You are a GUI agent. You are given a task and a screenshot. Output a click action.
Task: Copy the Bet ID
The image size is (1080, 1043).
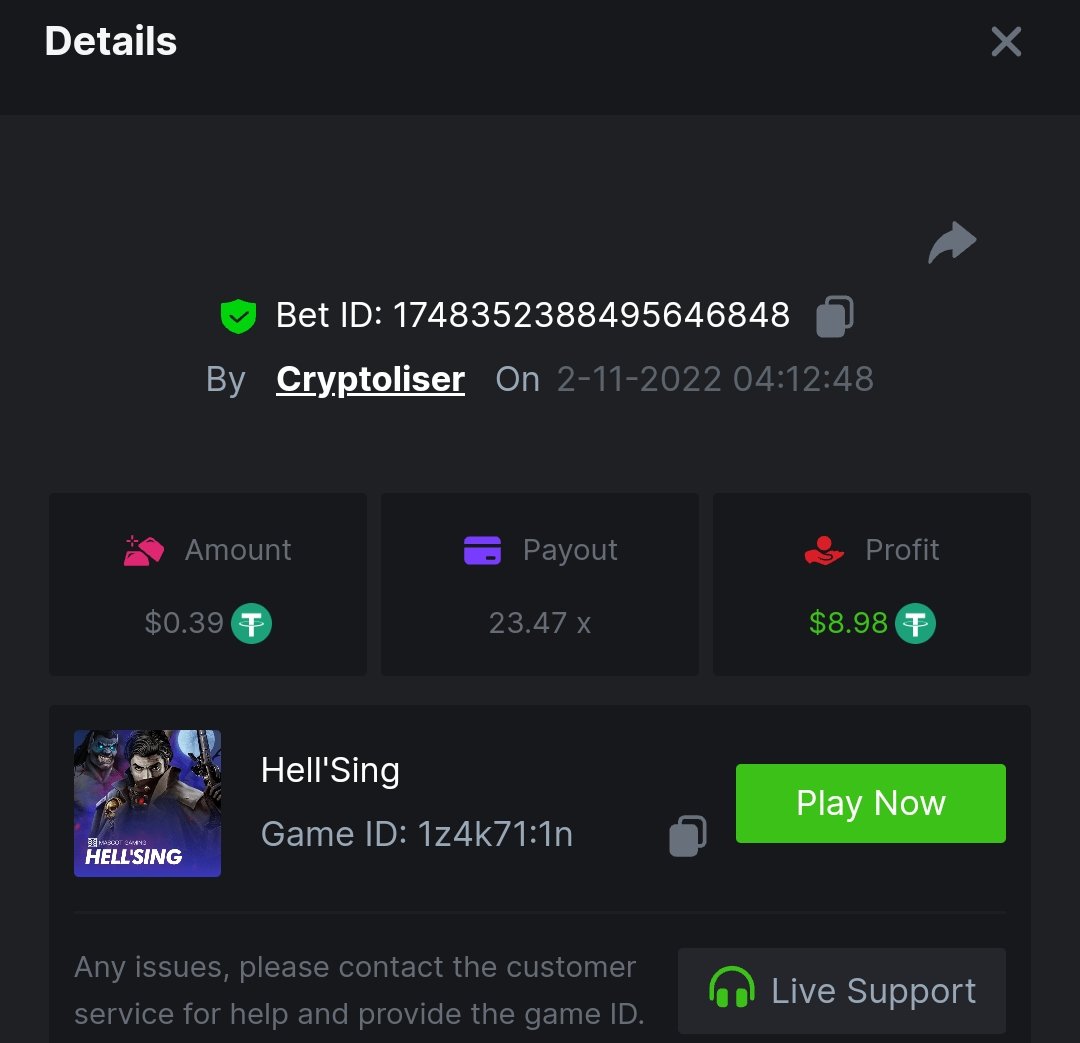click(x=835, y=316)
